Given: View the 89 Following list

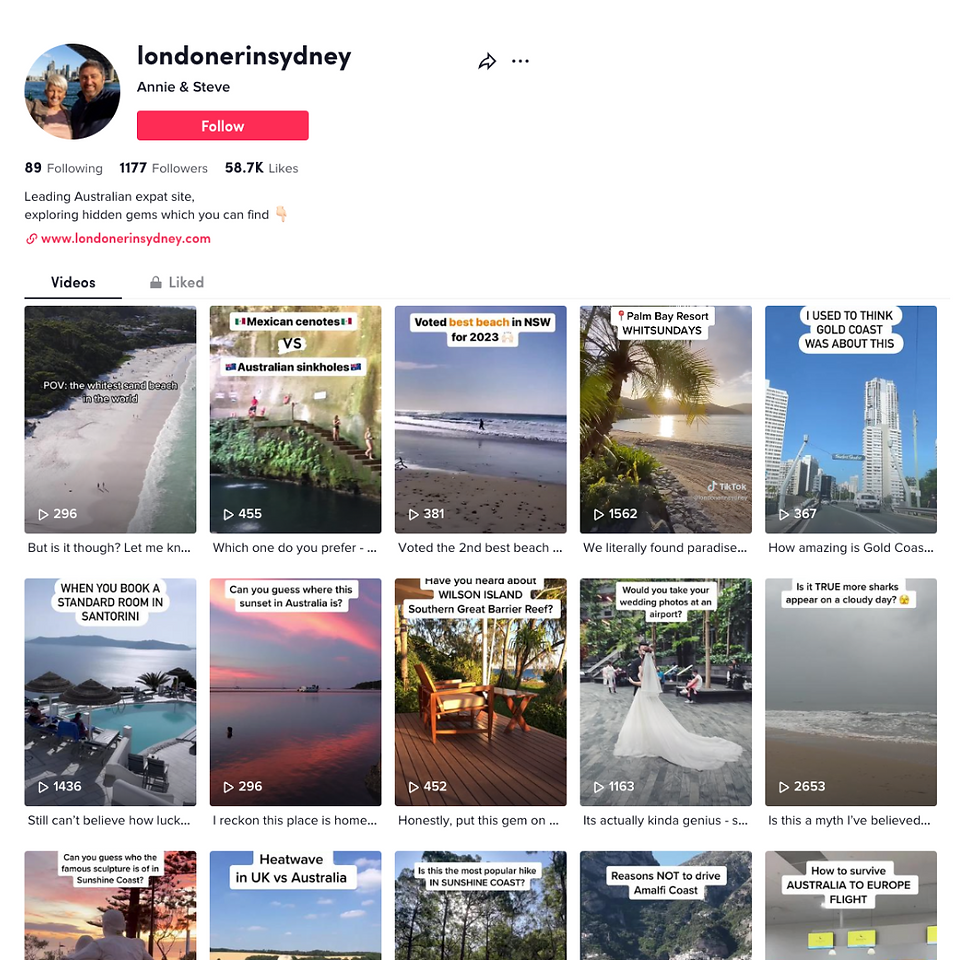Looking at the screenshot, I should pyautogui.click(x=64, y=168).
